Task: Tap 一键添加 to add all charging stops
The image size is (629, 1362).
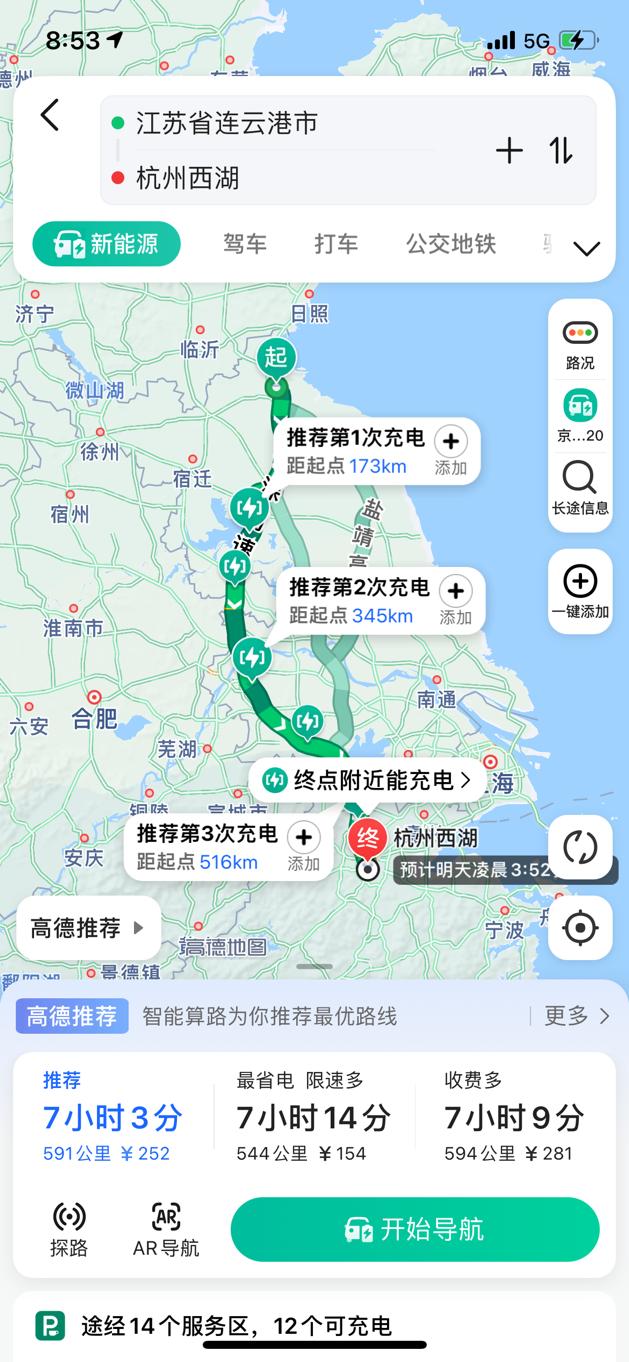Action: (x=580, y=591)
